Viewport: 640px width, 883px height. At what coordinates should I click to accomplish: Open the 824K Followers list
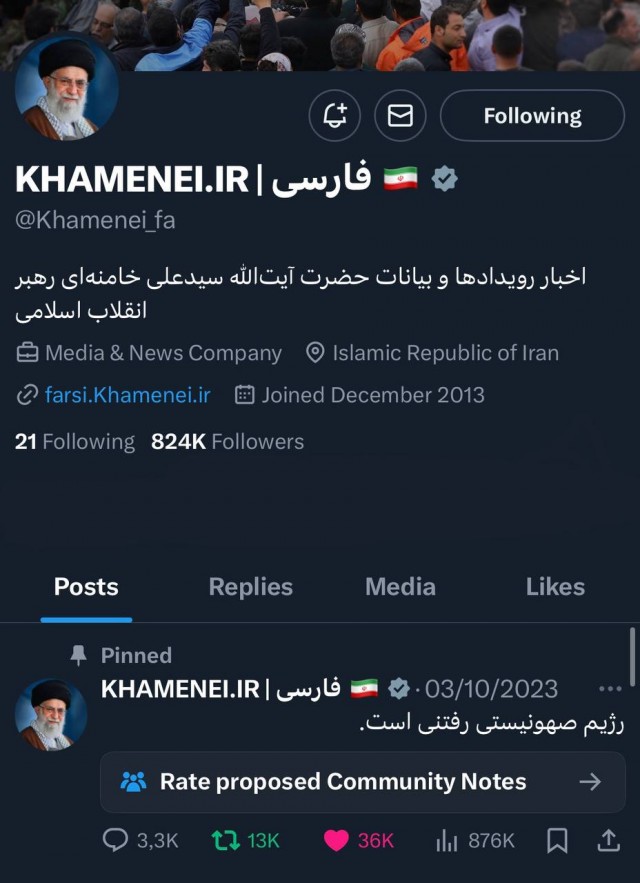tap(227, 441)
